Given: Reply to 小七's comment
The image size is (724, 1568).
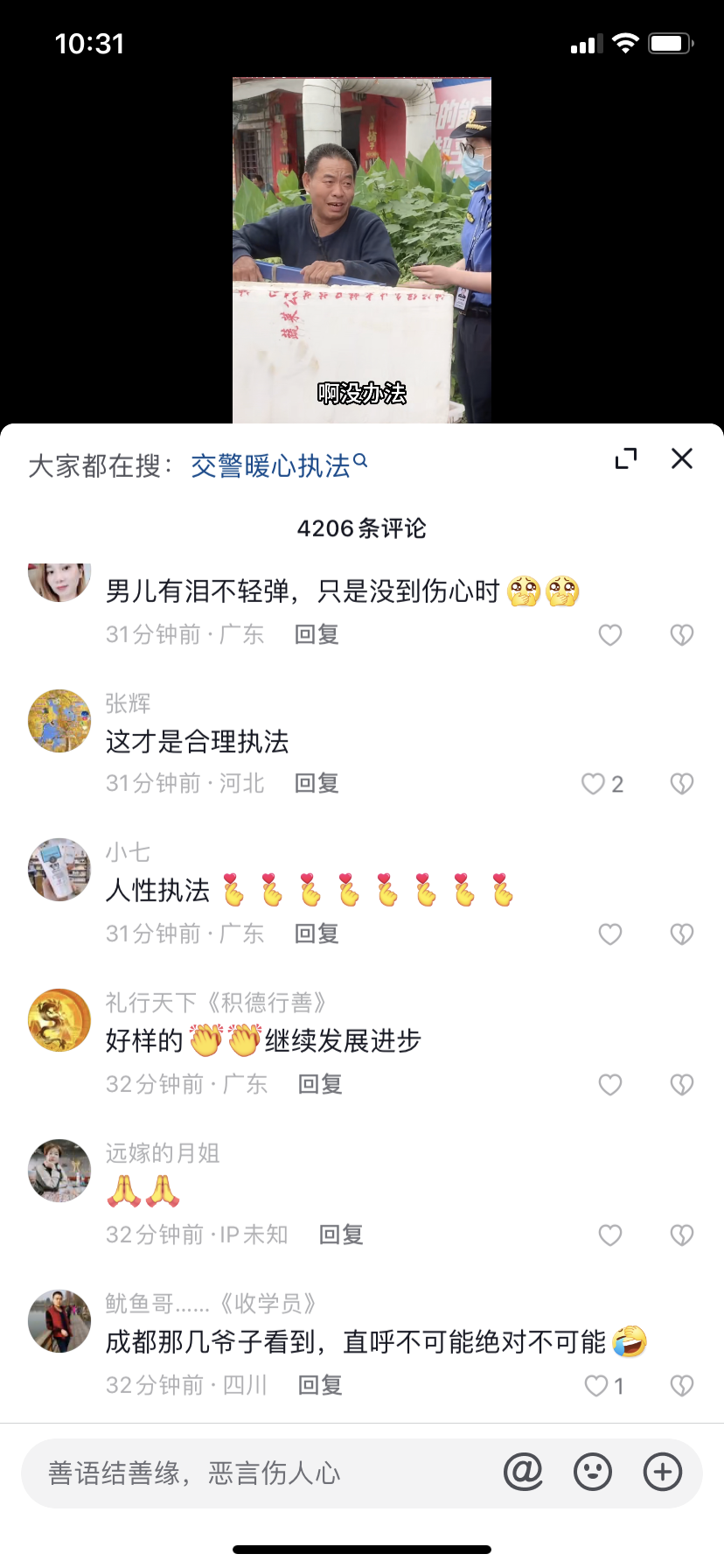Looking at the screenshot, I should click(317, 934).
